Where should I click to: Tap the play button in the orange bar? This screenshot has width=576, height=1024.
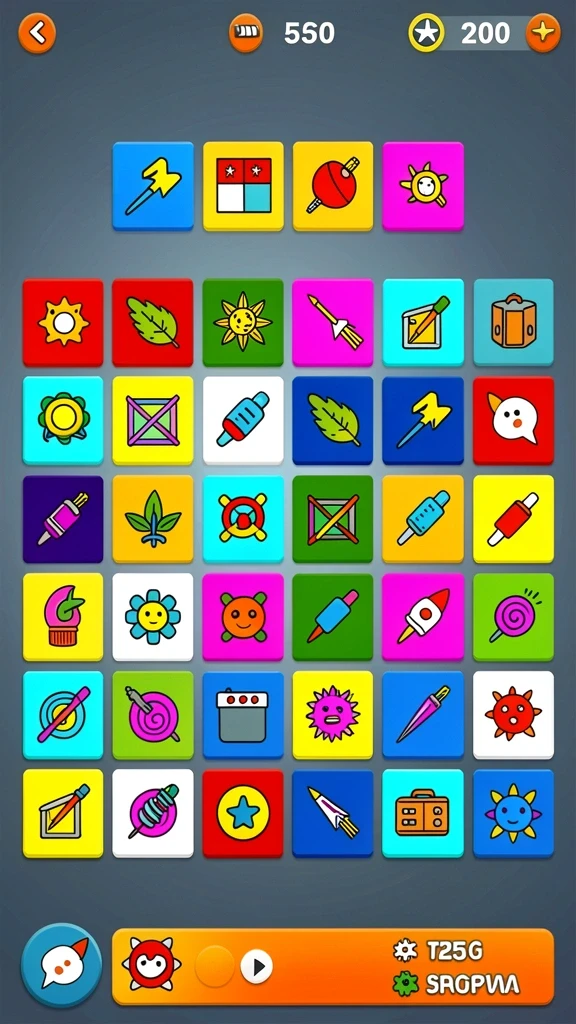click(256, 966)
